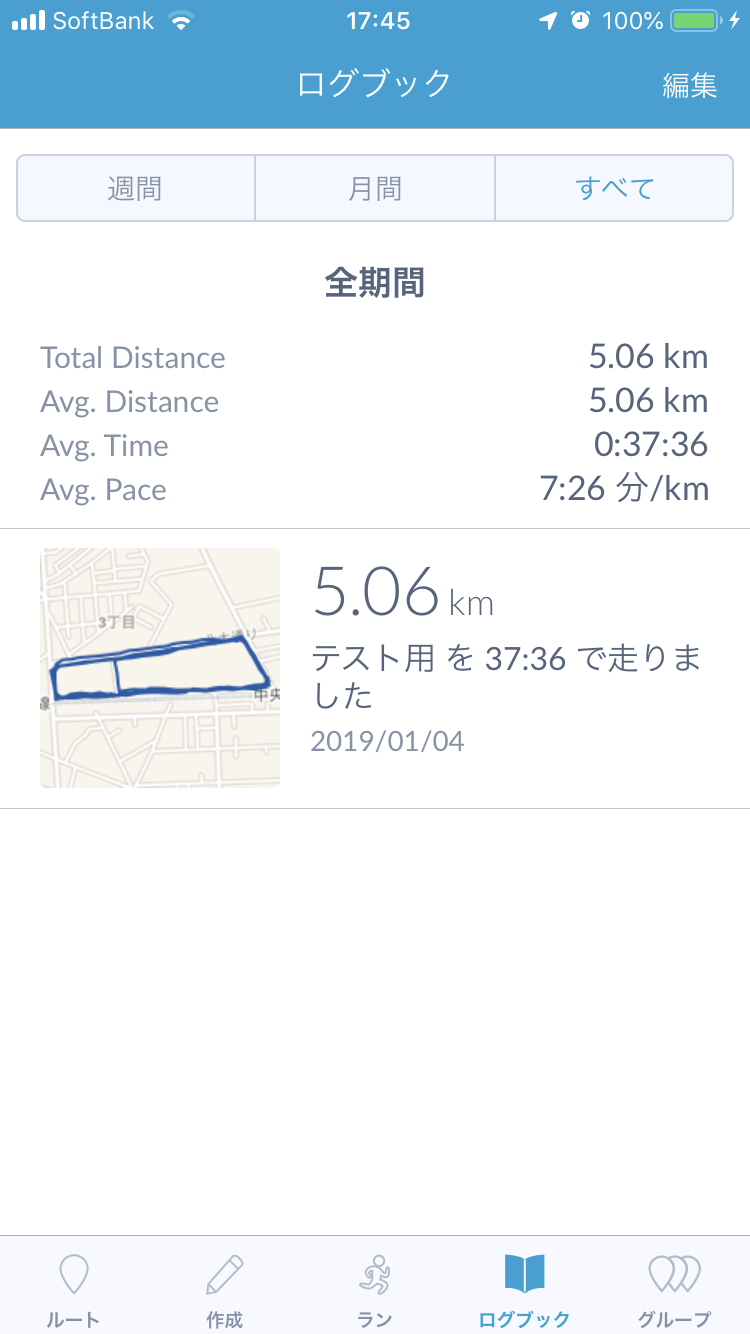Open the 5.06 km run from 2019/01/04
The width and height of the screenshot is (750, 1334).
tap(375, 668)
